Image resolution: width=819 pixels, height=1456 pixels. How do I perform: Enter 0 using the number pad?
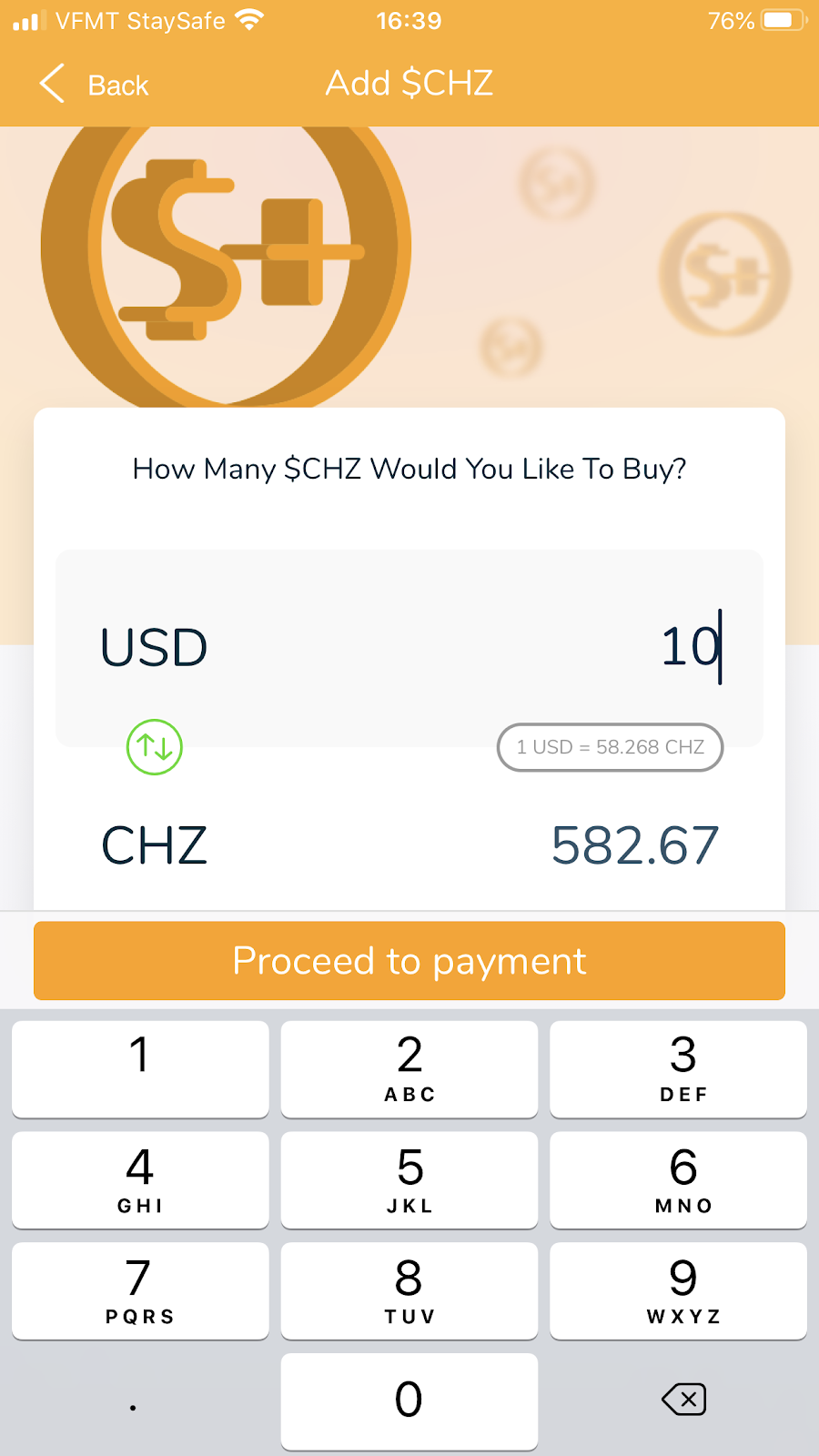pos(409,1401)
